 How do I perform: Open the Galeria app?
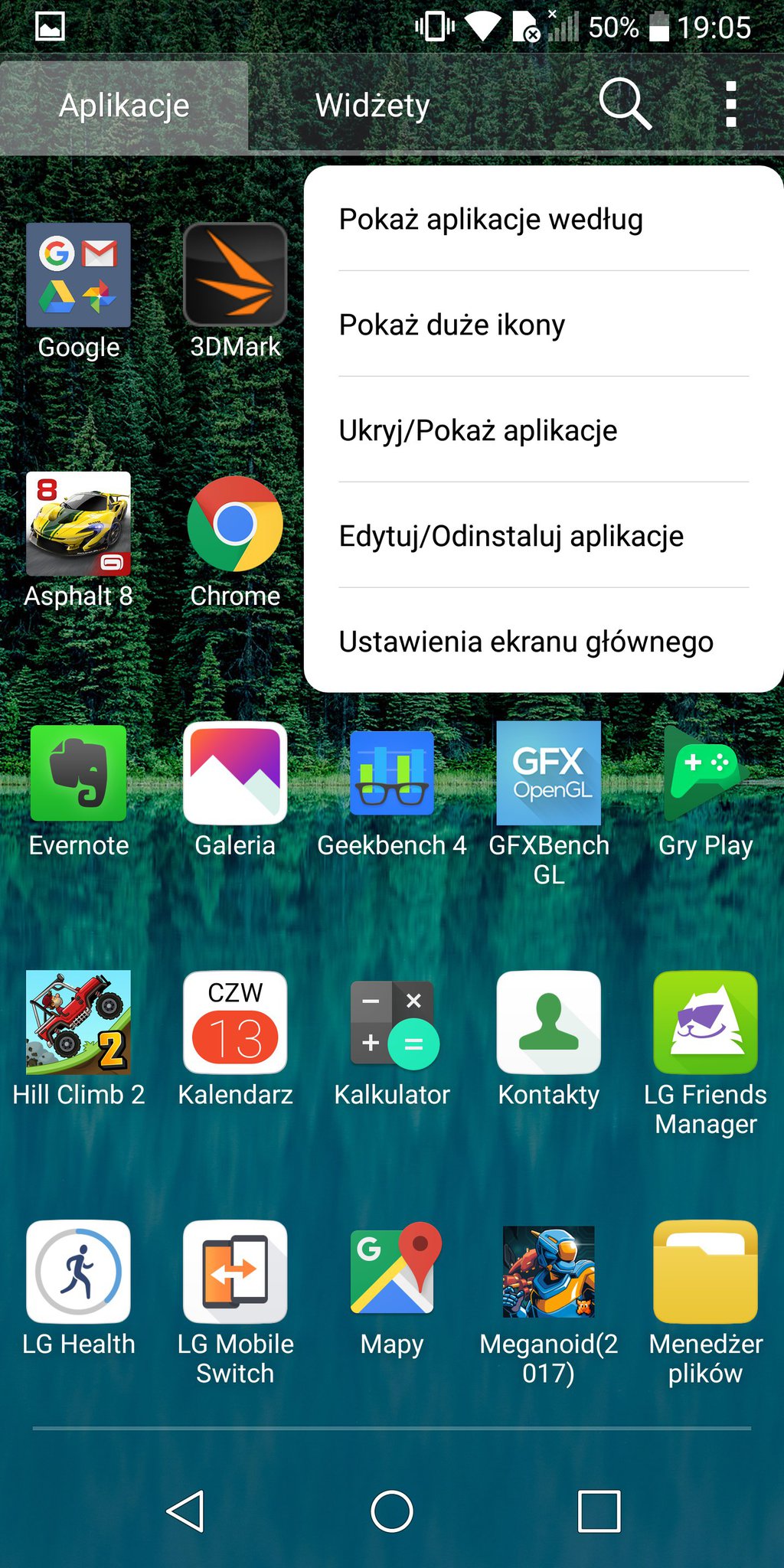point(235,774)
